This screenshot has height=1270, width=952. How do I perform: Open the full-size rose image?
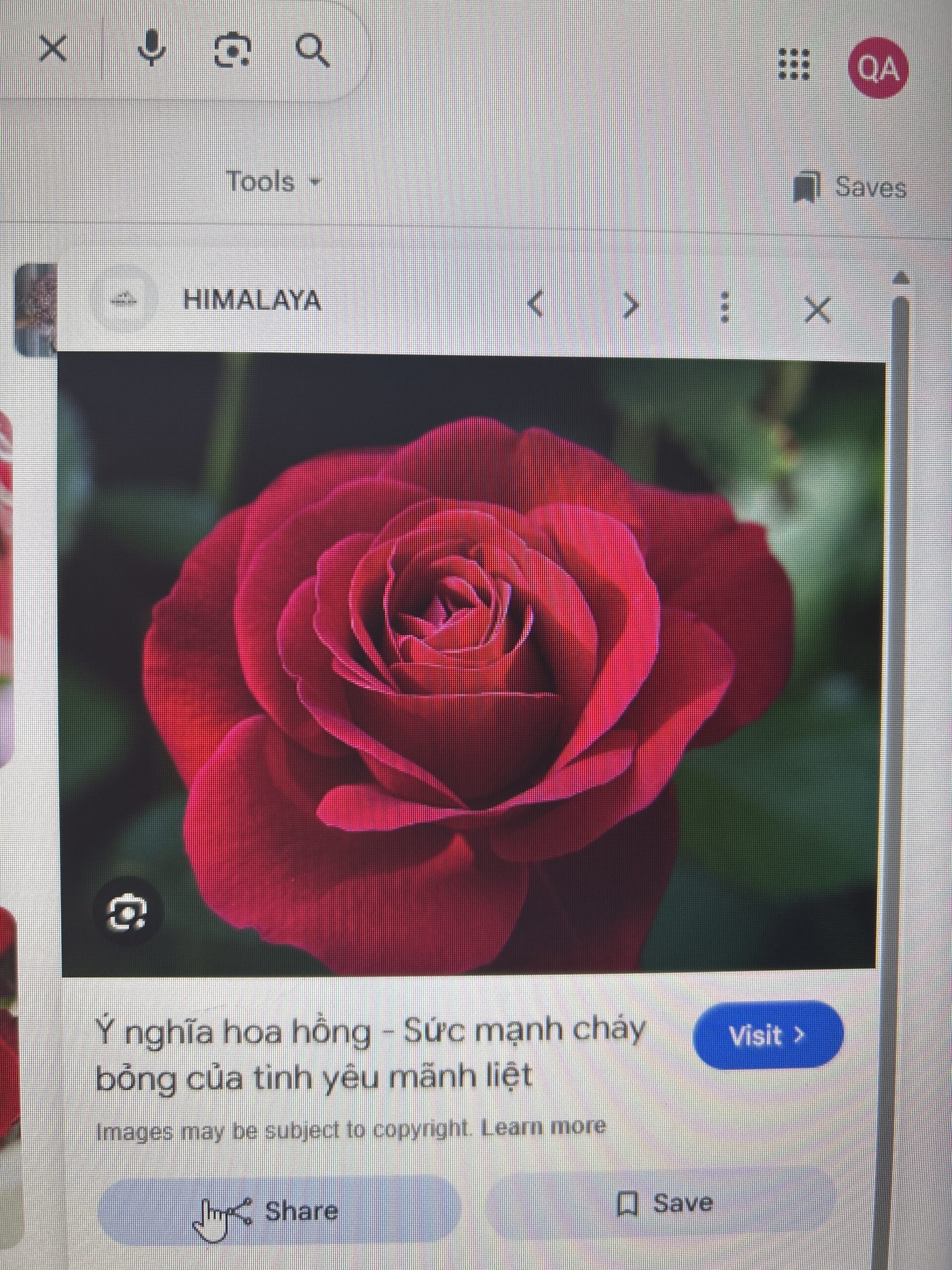pyautogui.click(x=471, y=660)
